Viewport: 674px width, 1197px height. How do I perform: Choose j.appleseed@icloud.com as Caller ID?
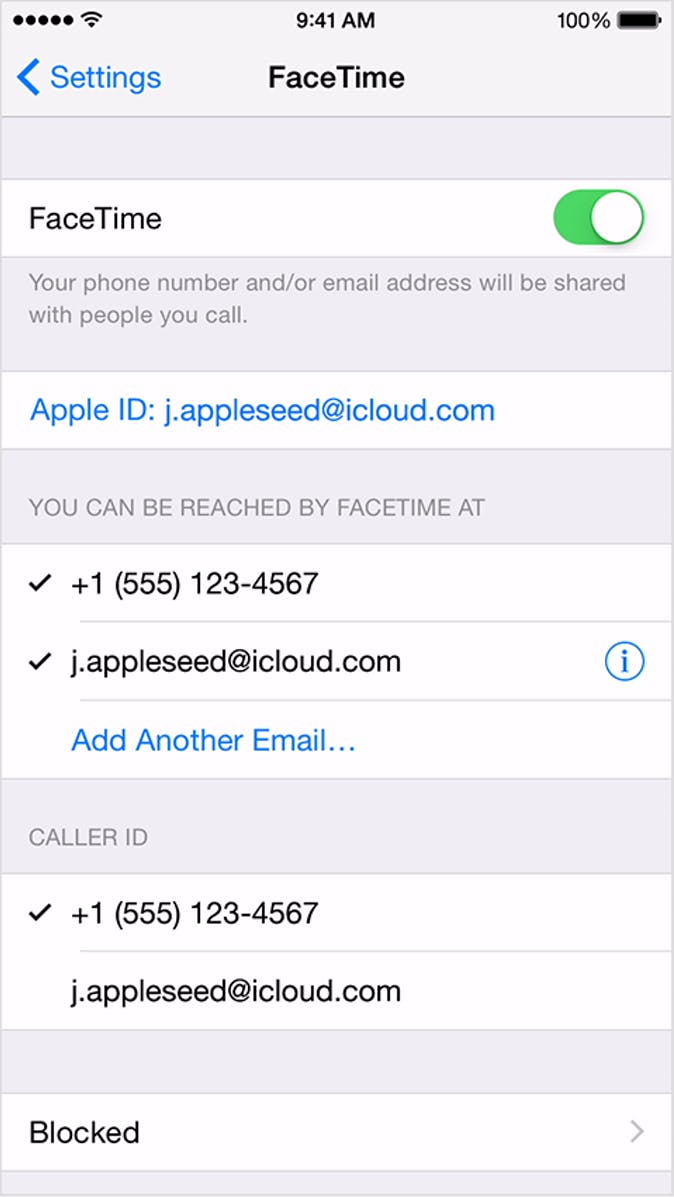pos(235,991)
